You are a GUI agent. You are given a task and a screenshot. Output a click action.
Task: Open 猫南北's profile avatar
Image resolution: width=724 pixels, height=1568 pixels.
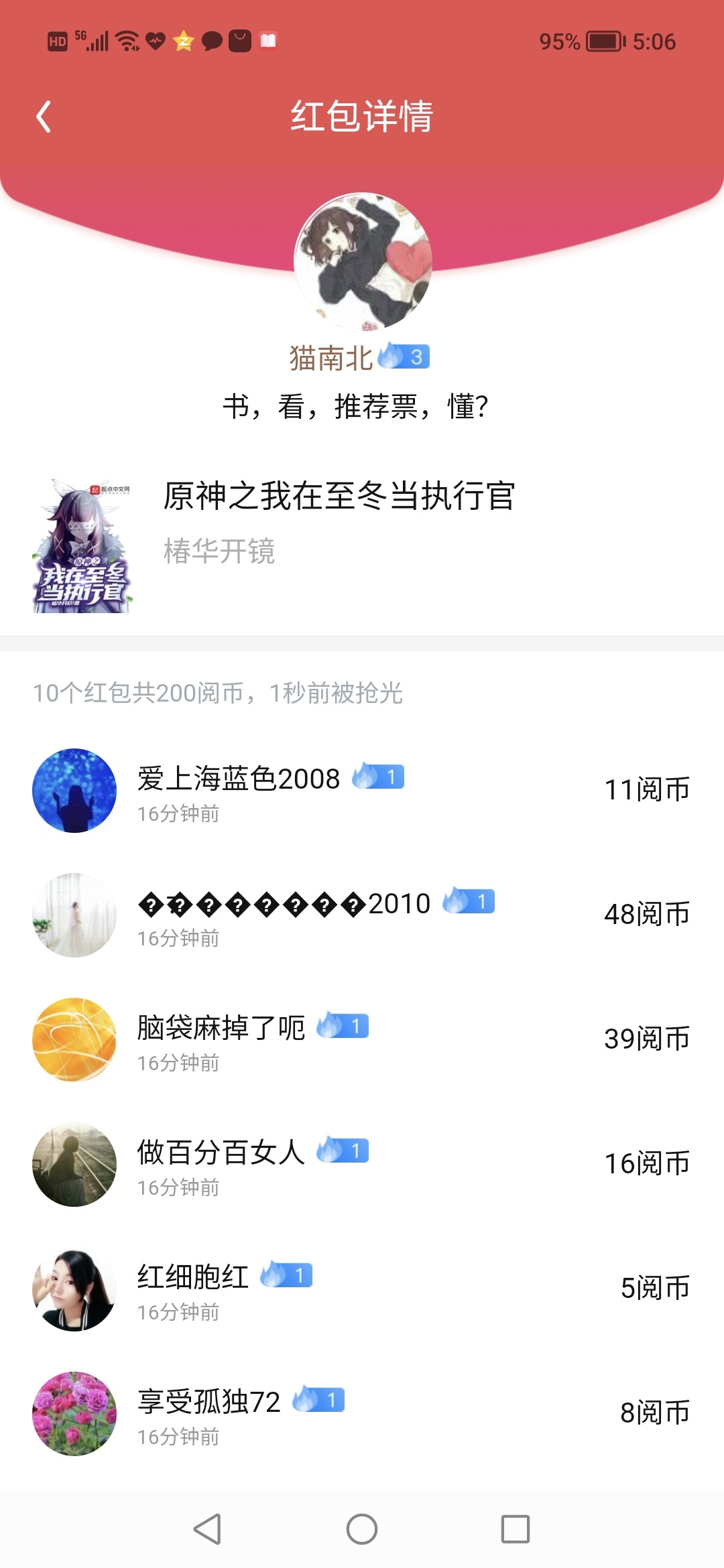(363, 261)
